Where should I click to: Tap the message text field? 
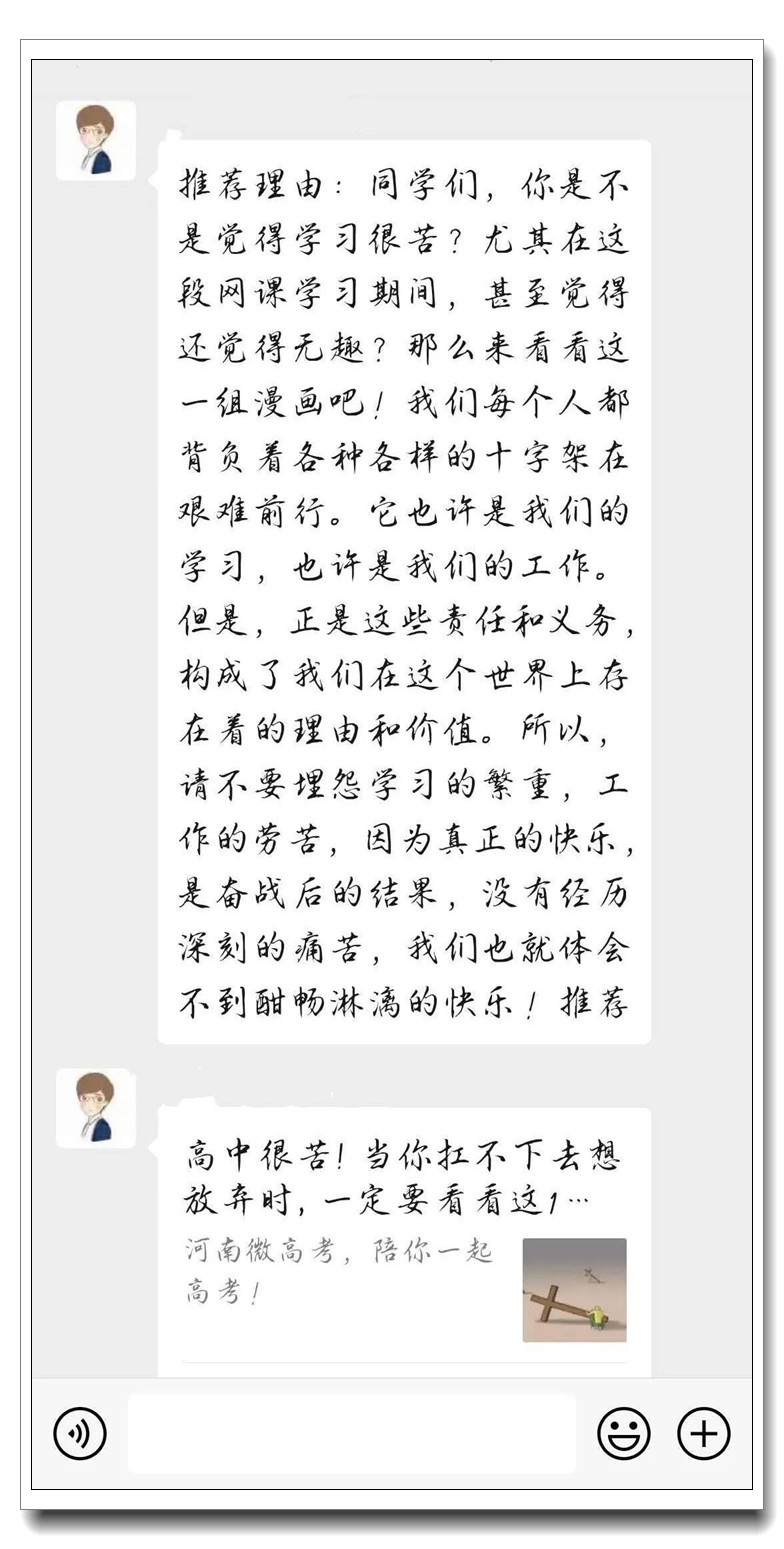351,1434
